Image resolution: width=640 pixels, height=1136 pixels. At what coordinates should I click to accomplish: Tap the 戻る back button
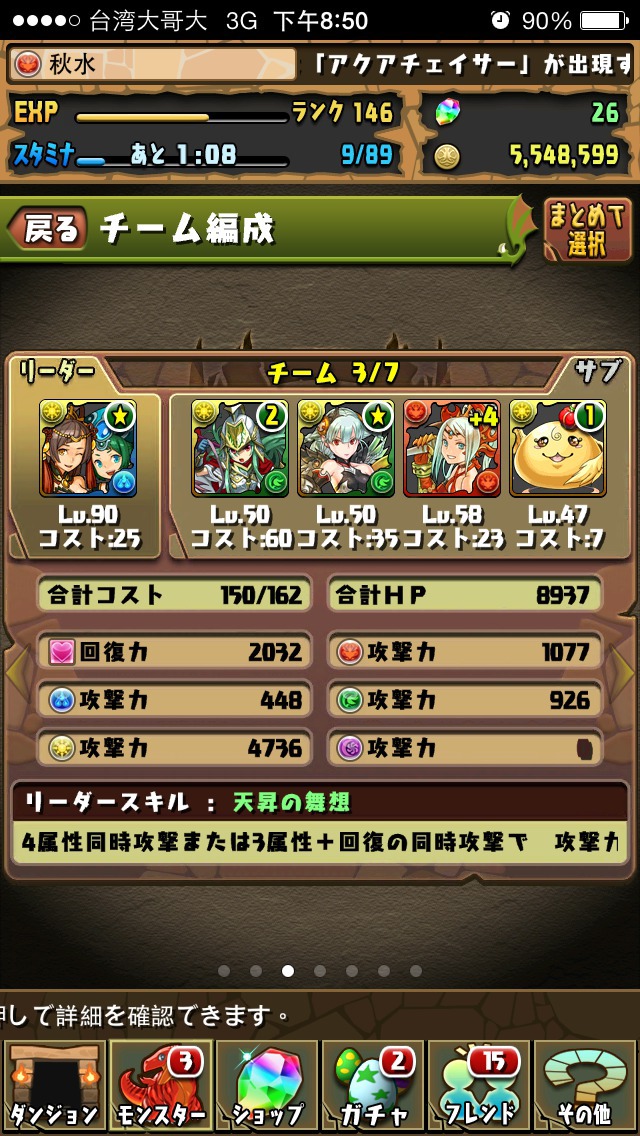[x=48, y=229]
